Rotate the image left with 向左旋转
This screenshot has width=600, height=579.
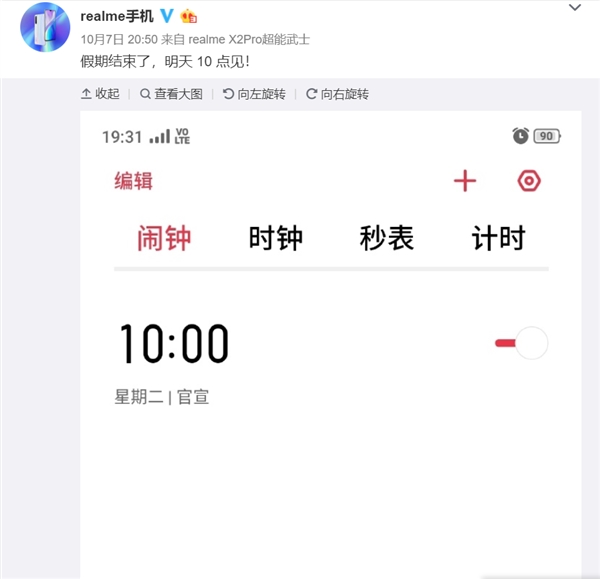coord(255,94)
